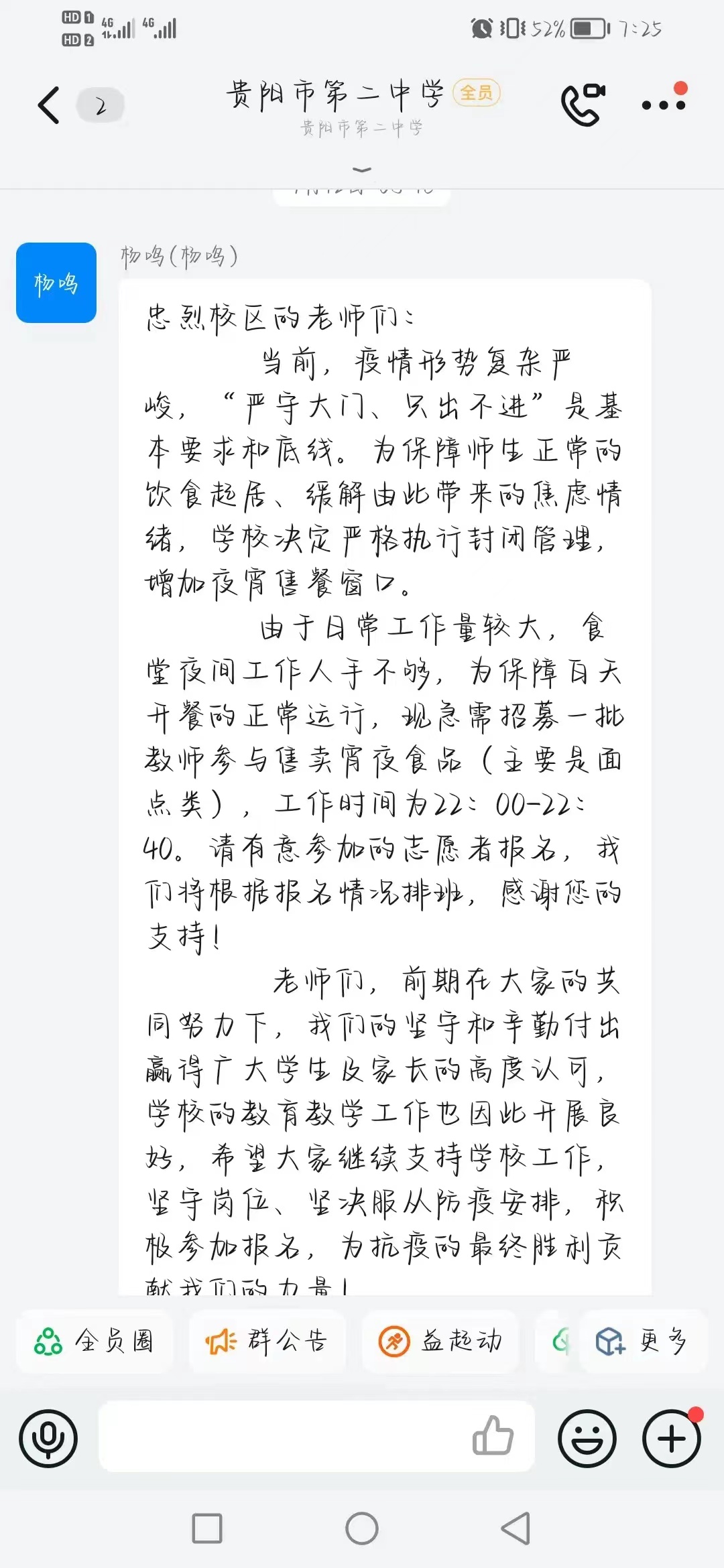Image resolution: width=724 pixels, height=1568 pixels.
Task: Open 群公告 group announcements
Action: pos(267,1341)
